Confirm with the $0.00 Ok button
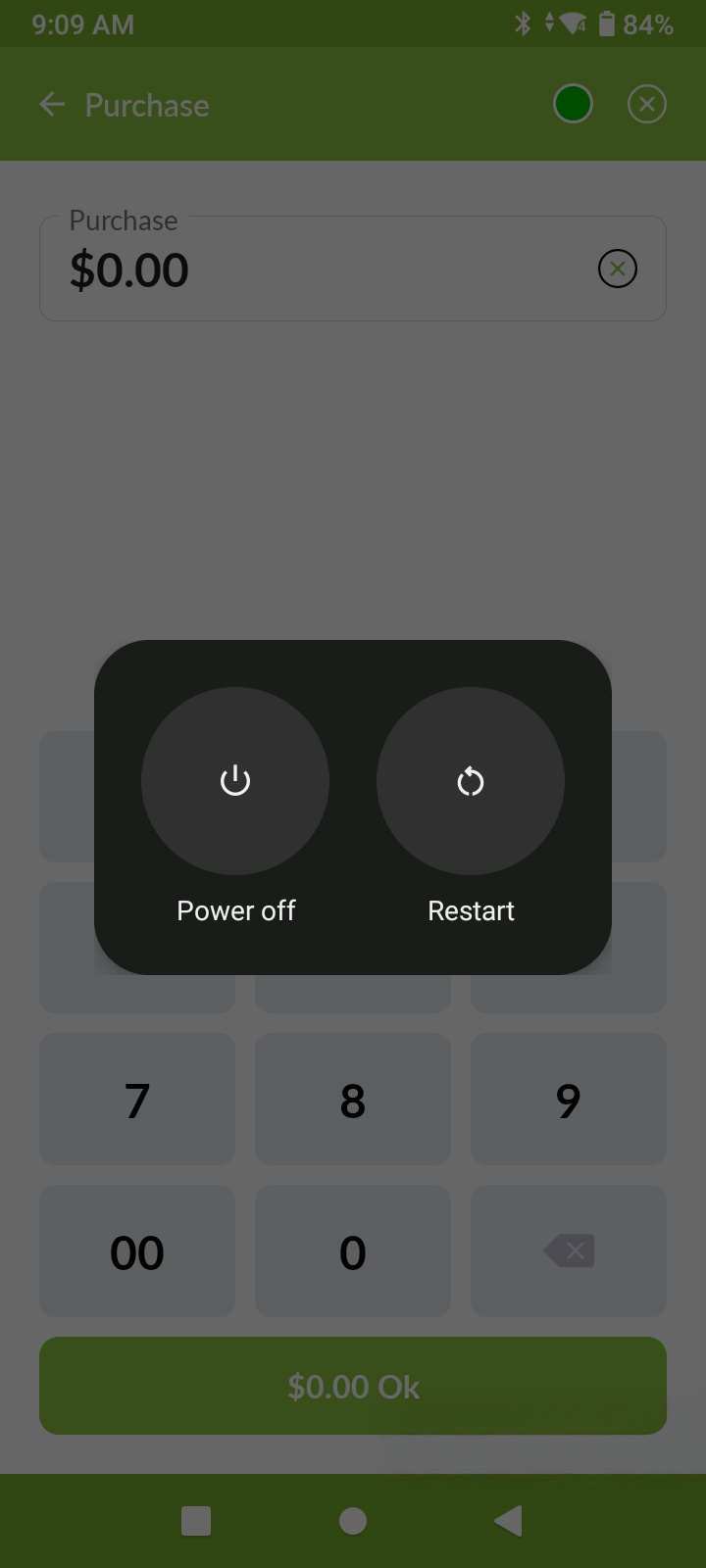 [353, 1386]
